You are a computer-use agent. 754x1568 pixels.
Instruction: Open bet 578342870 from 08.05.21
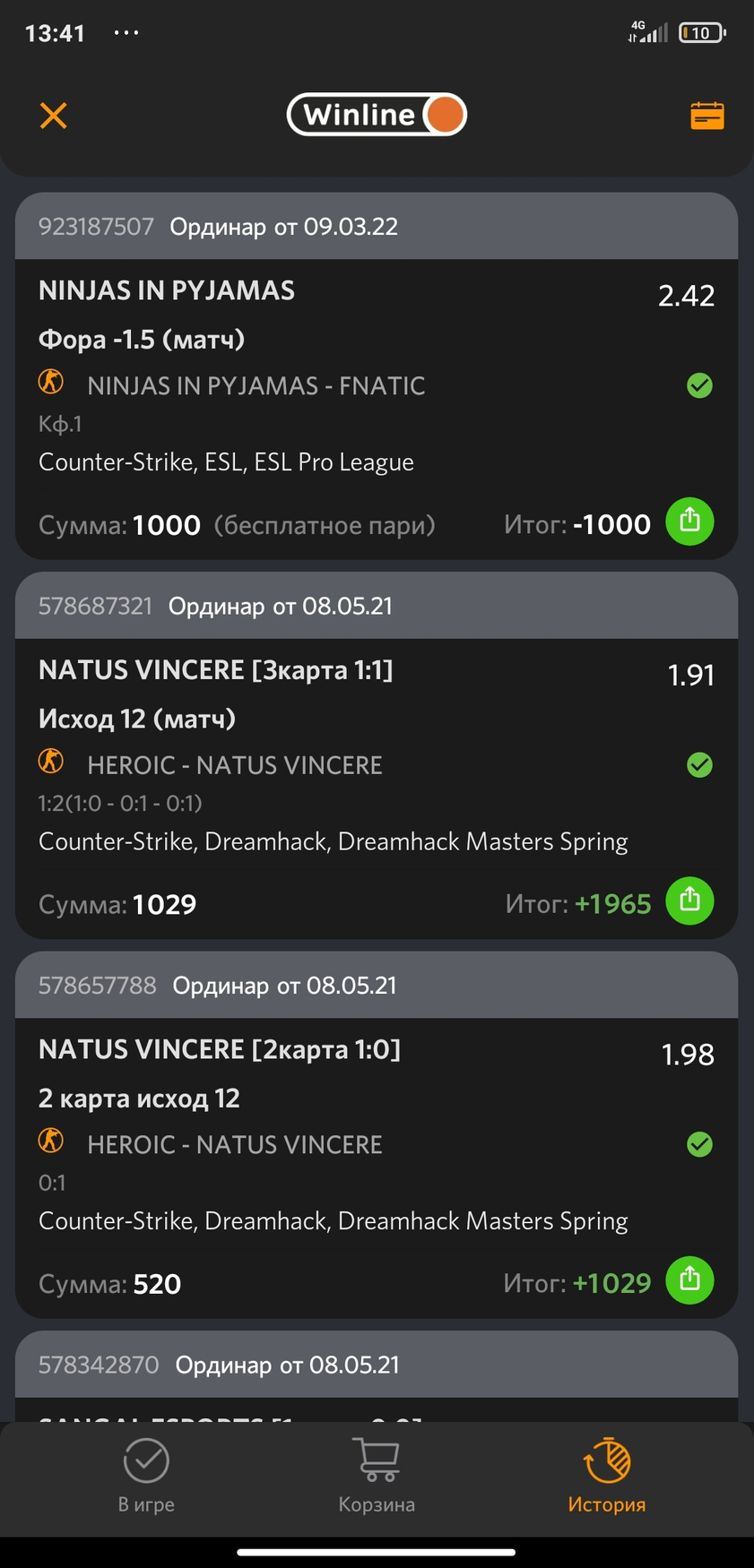click(377, 1376)
